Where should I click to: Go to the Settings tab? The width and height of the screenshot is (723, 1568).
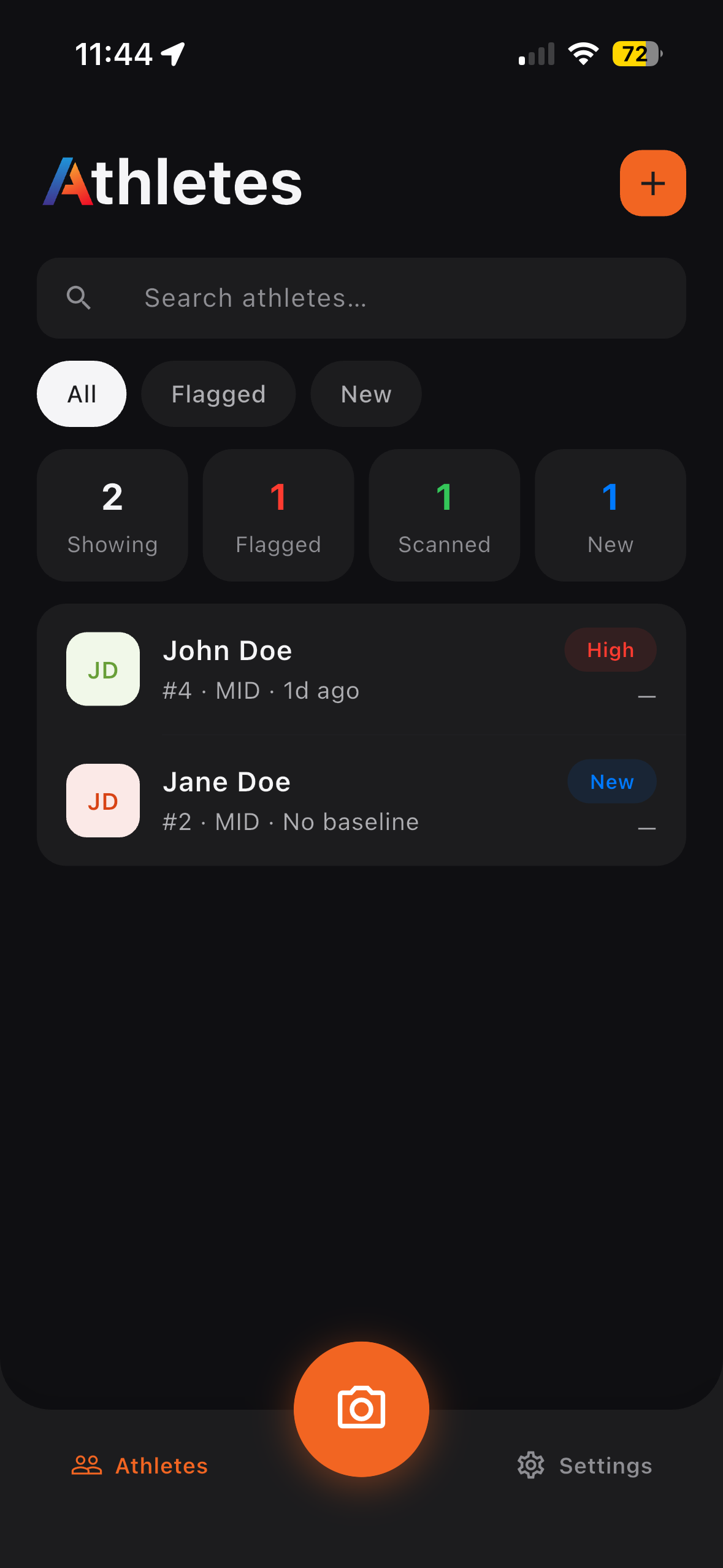tap(584, 1466)
